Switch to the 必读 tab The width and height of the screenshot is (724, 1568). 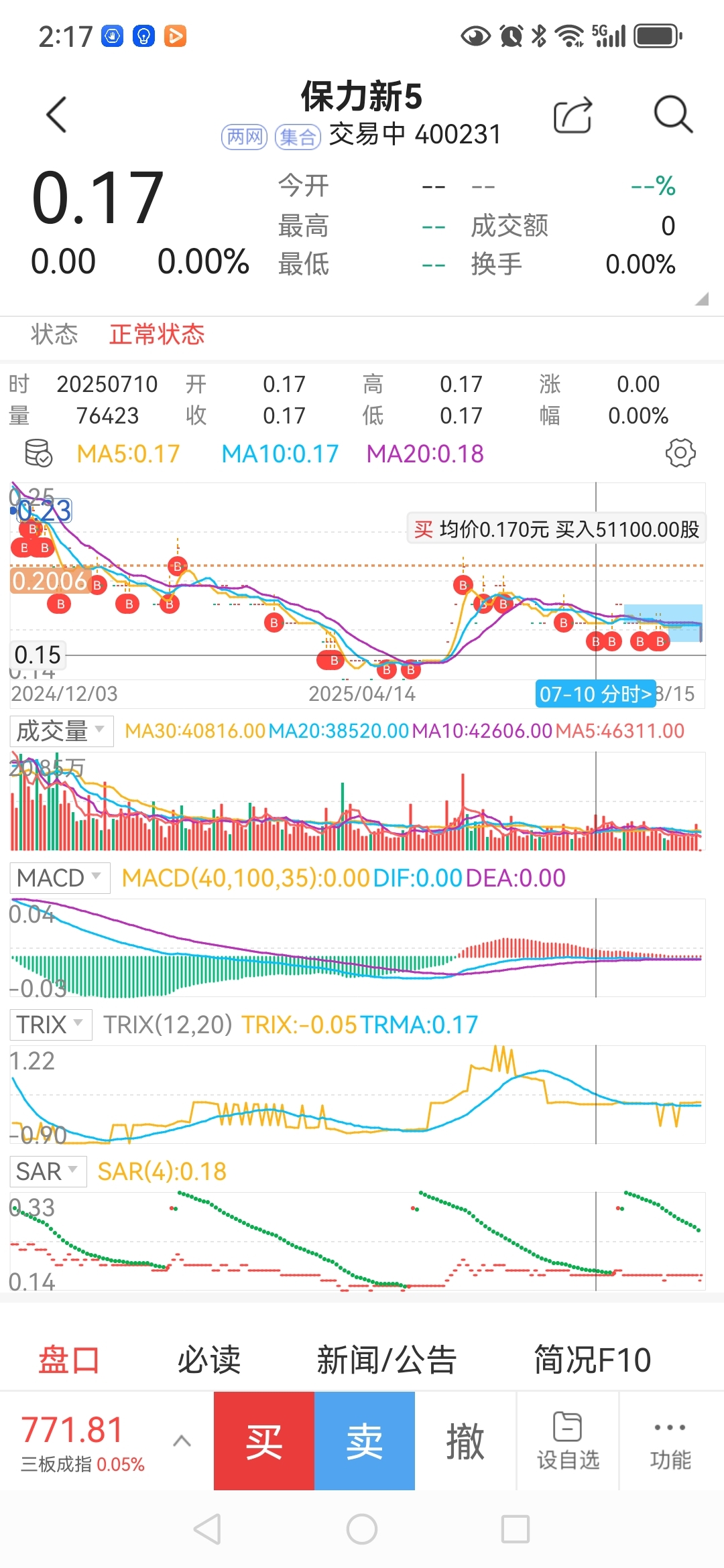[208, 1360]
